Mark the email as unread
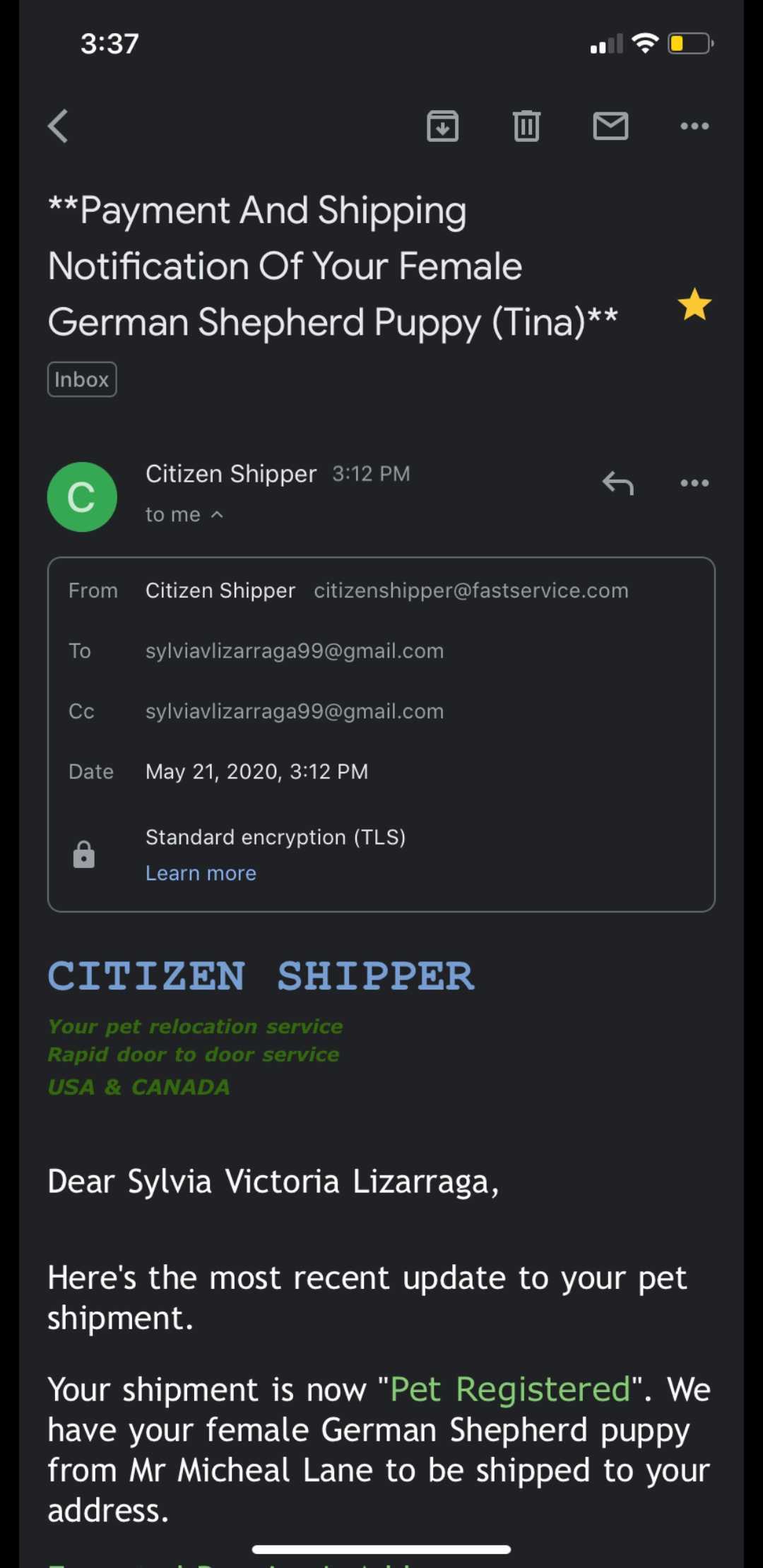763x1568 pixels. coord(610,126)
